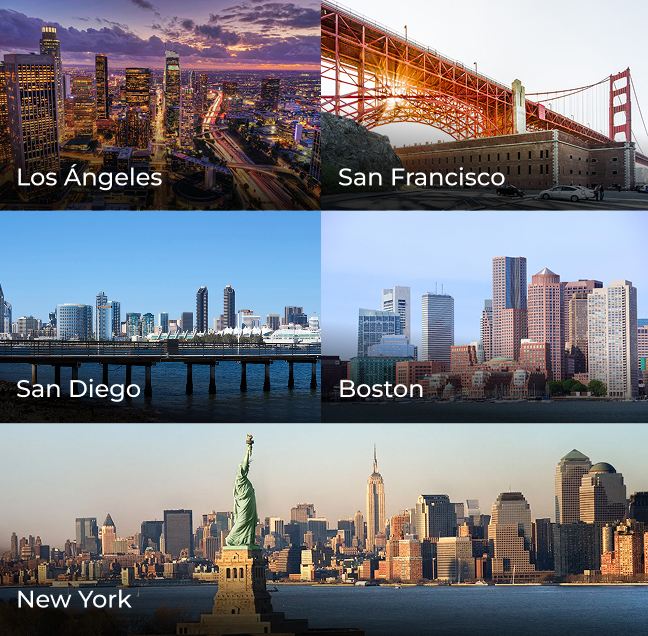The height and width of the screenshot is (636, 648).
Task: Open the Los Ángeles destination tile
Action: pos(160,105)
